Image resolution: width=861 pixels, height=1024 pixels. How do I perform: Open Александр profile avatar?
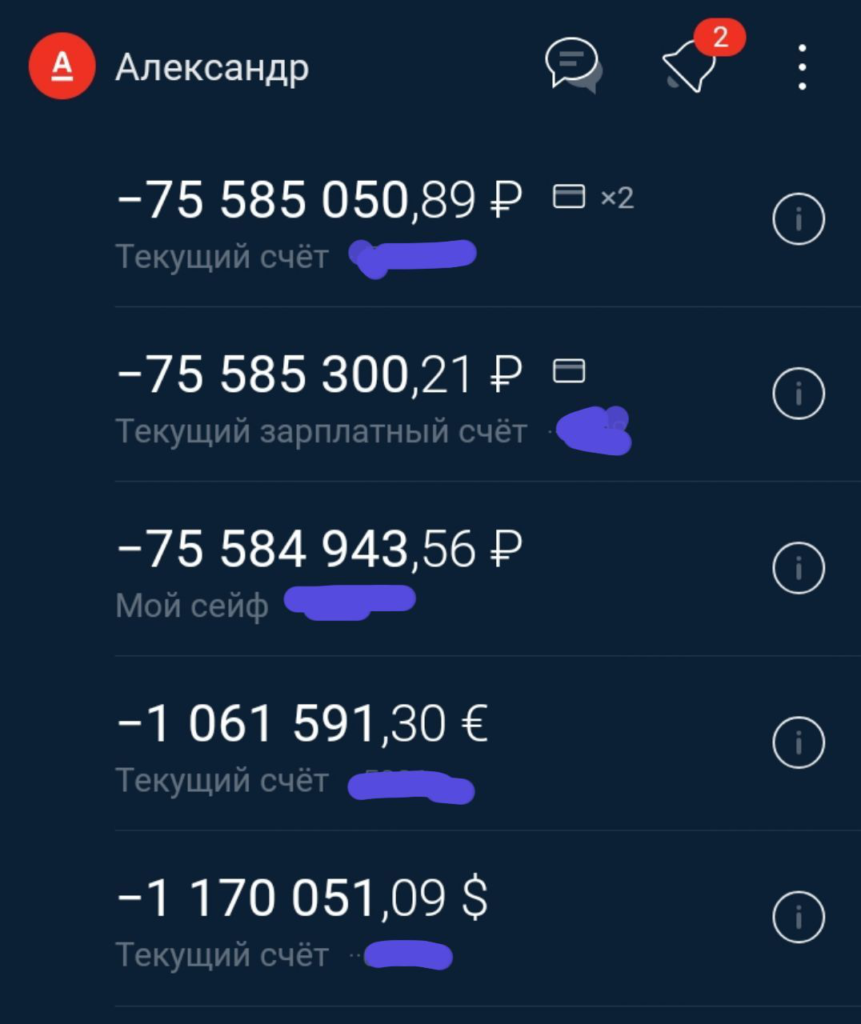pos(62,67)
